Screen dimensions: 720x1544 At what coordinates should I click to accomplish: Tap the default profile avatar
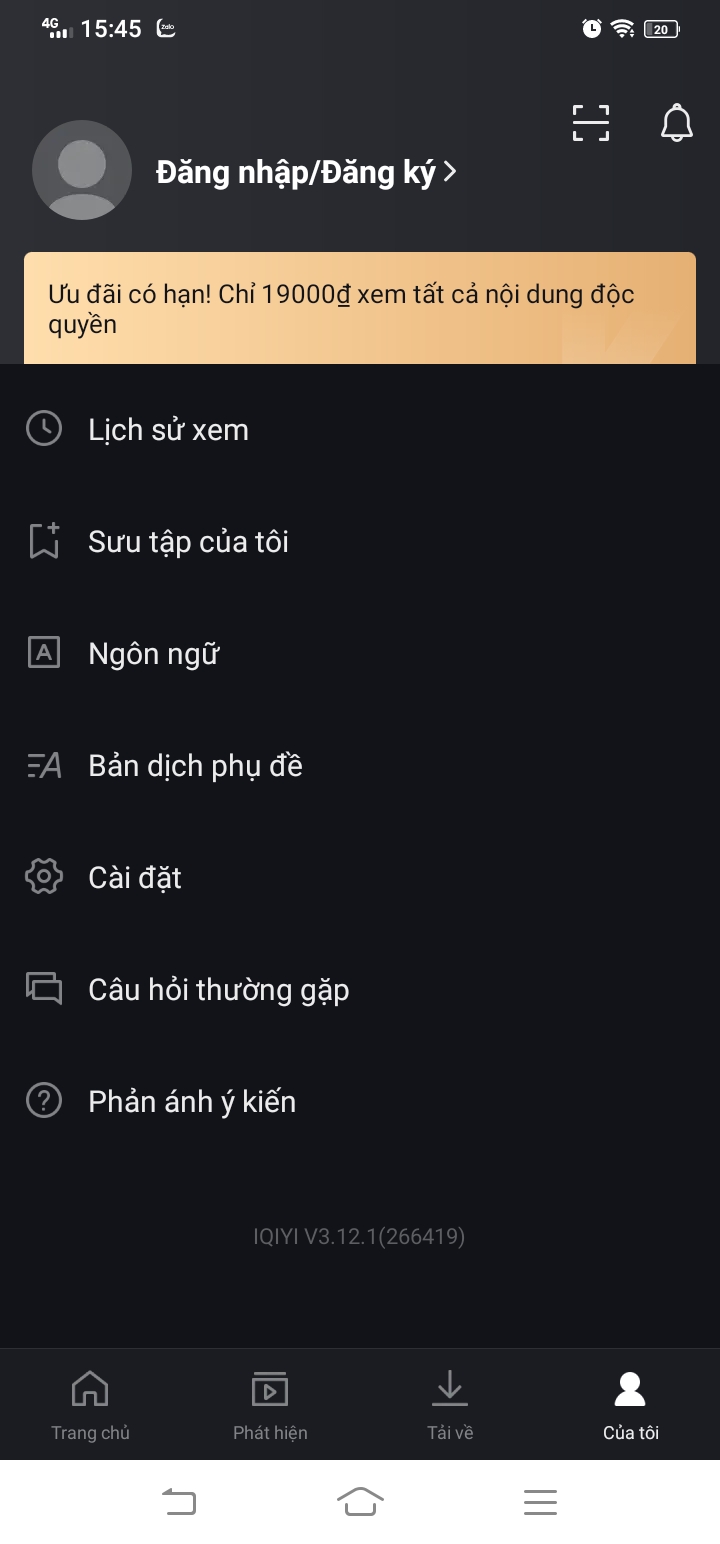(82, 170)
